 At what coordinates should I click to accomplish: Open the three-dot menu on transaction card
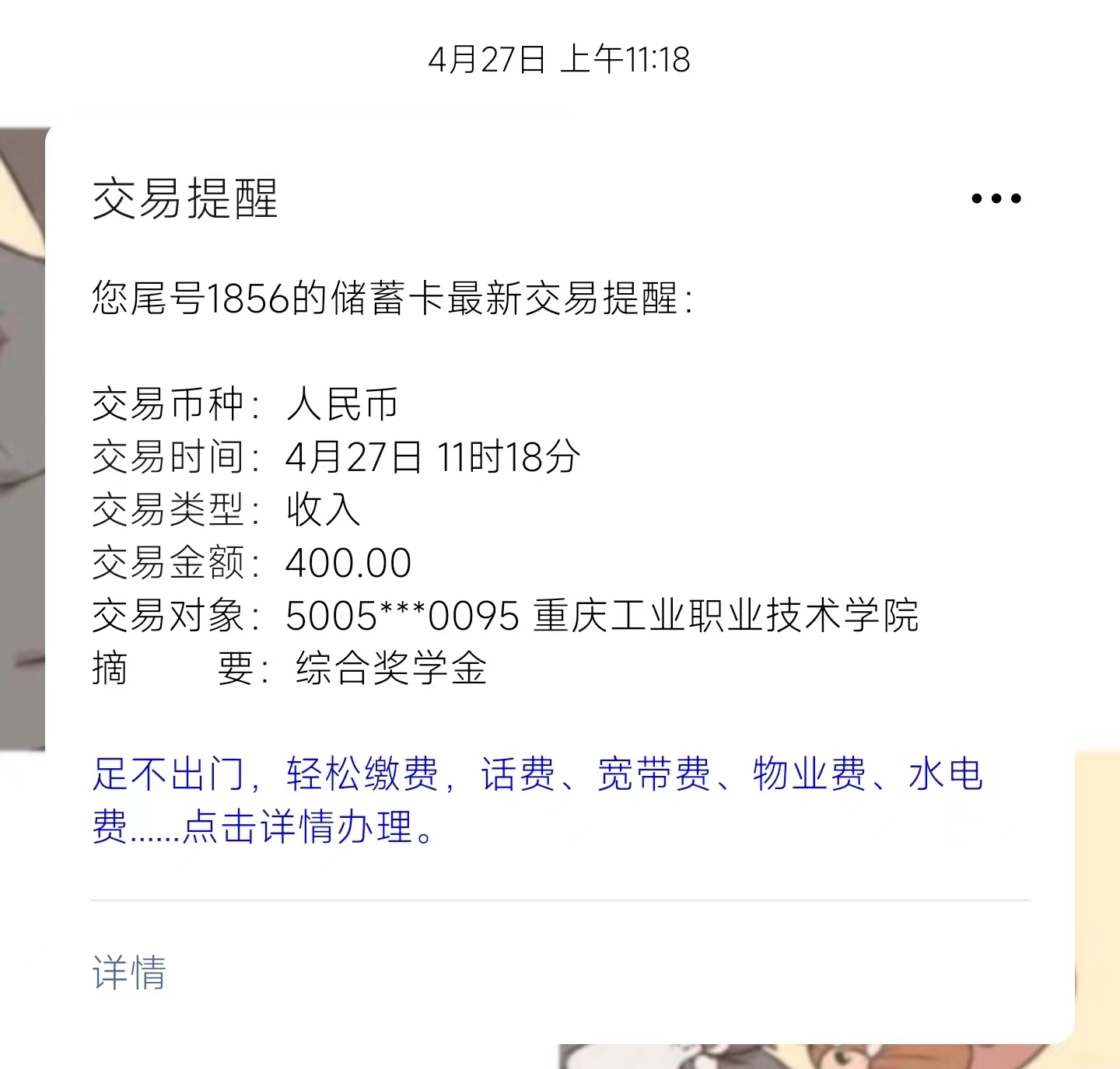click(996, 199)
